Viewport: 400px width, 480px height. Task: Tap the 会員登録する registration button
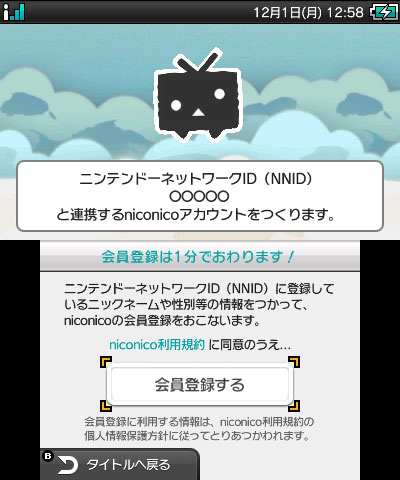point(200,384)
